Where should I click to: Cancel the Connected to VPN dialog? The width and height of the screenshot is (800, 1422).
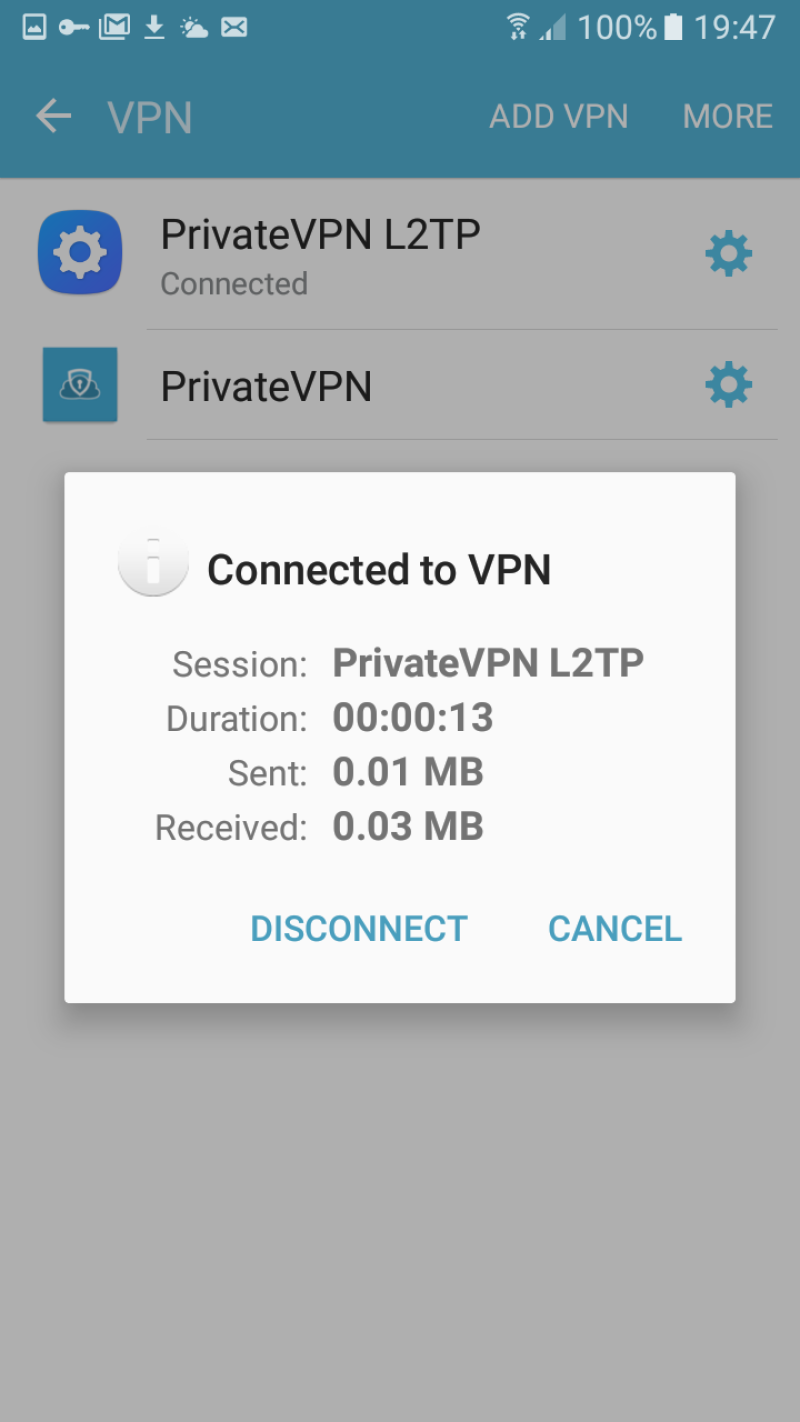point(614,929)
